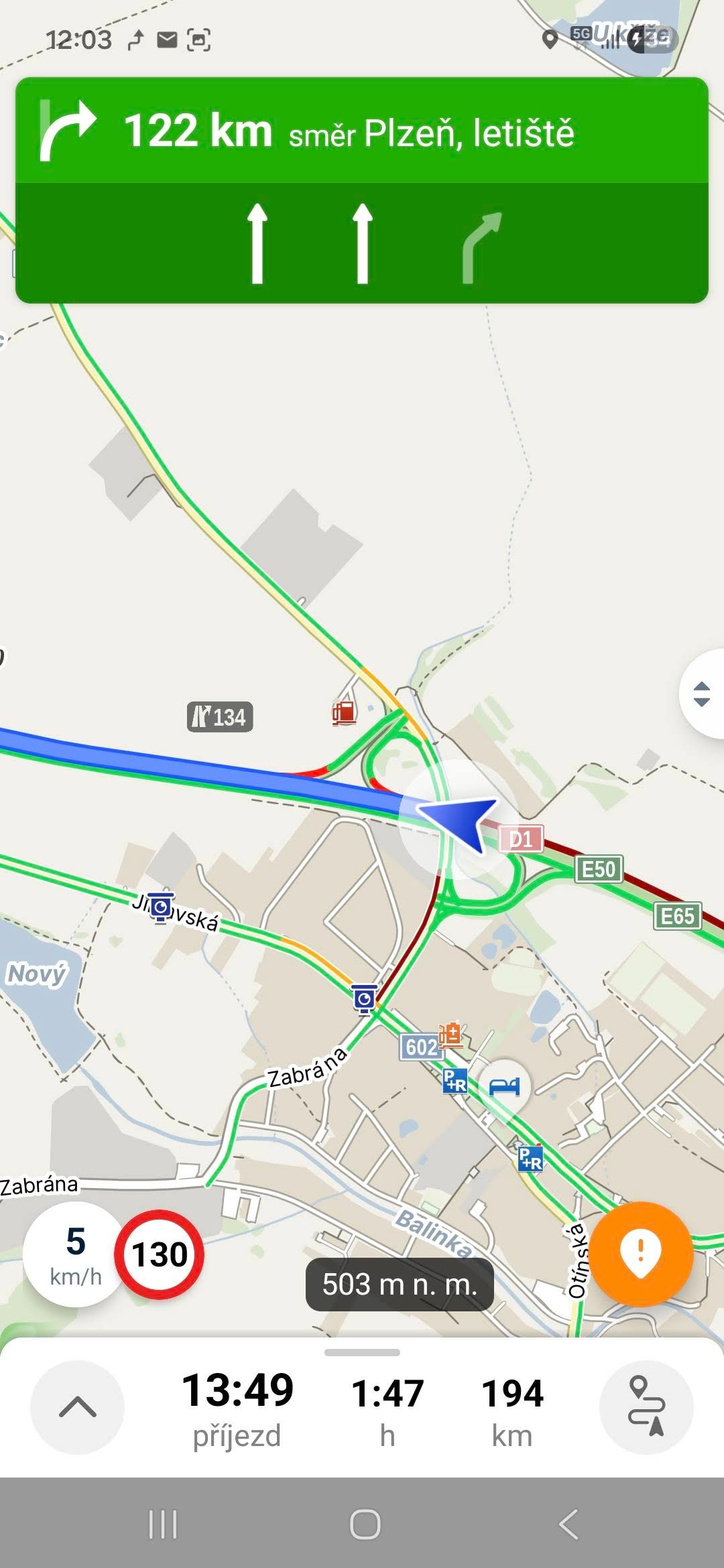
Task: Select the fuel station marker on the map
Action: click(x=344, y=712)
